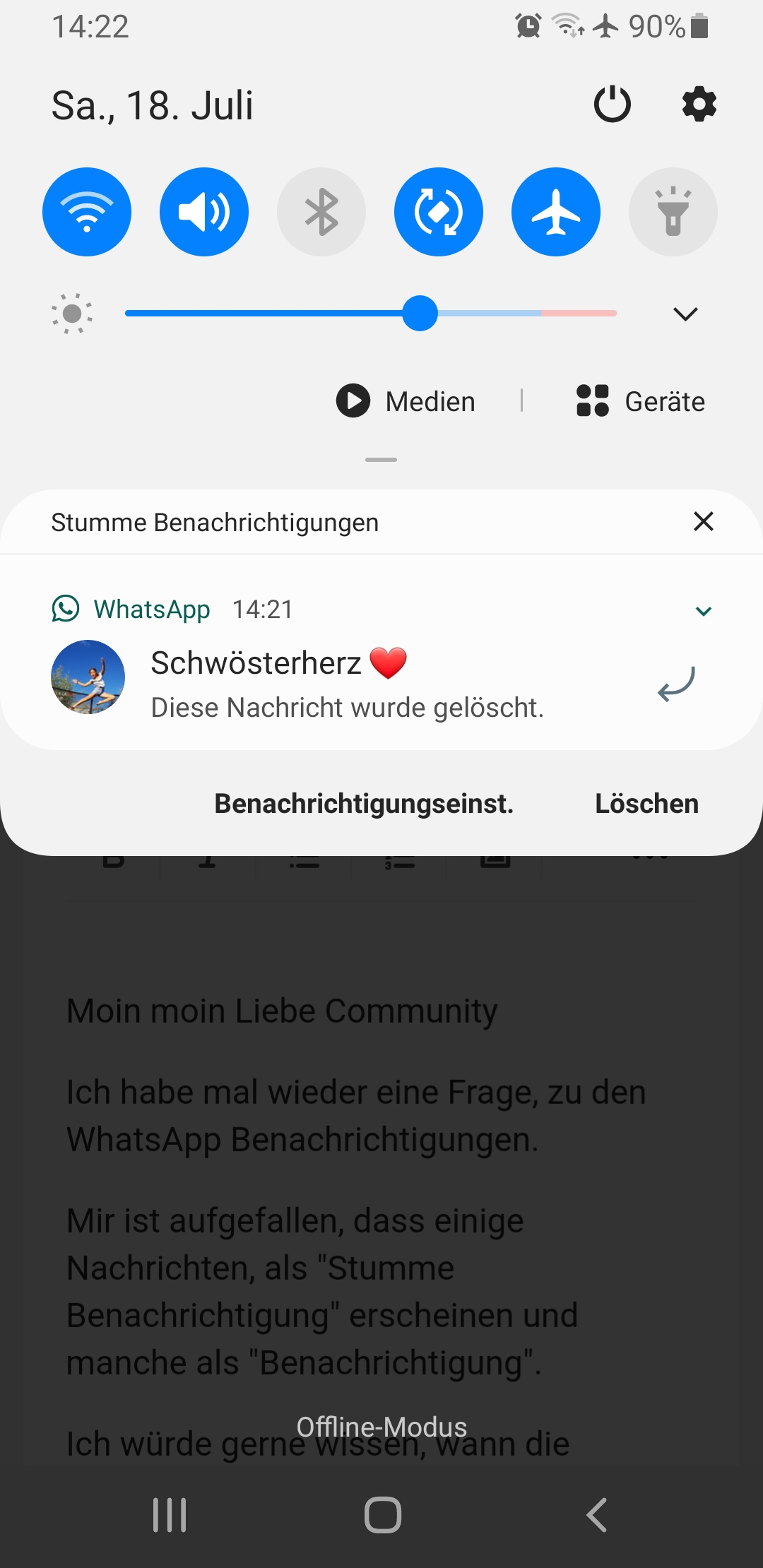Open the Medien panel

[x=406, y=401]
